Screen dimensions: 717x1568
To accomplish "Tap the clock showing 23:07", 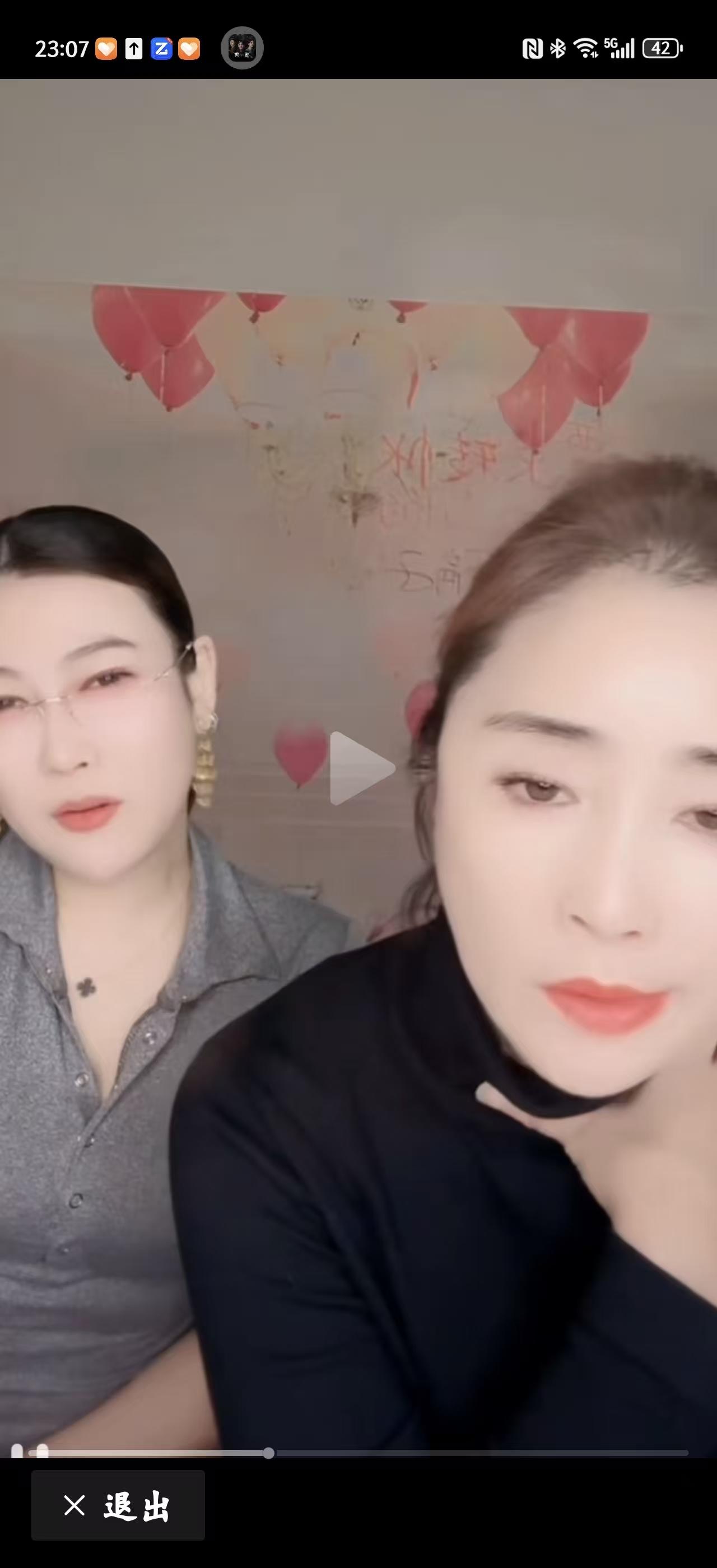I will coord(63,49).
